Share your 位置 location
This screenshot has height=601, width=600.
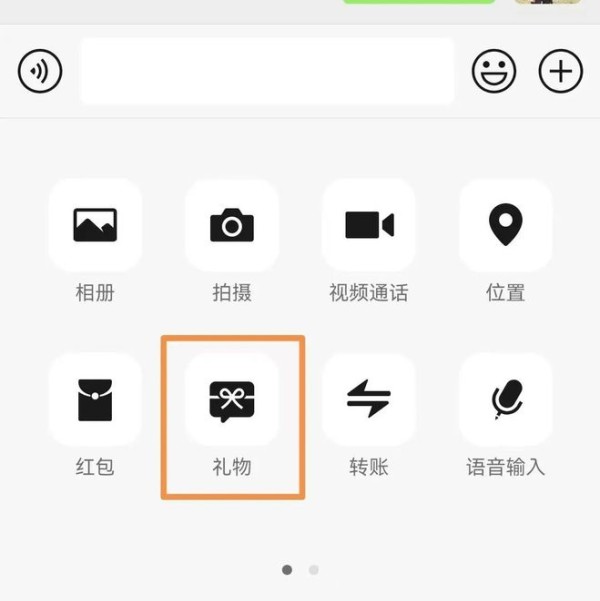[505, 226]
